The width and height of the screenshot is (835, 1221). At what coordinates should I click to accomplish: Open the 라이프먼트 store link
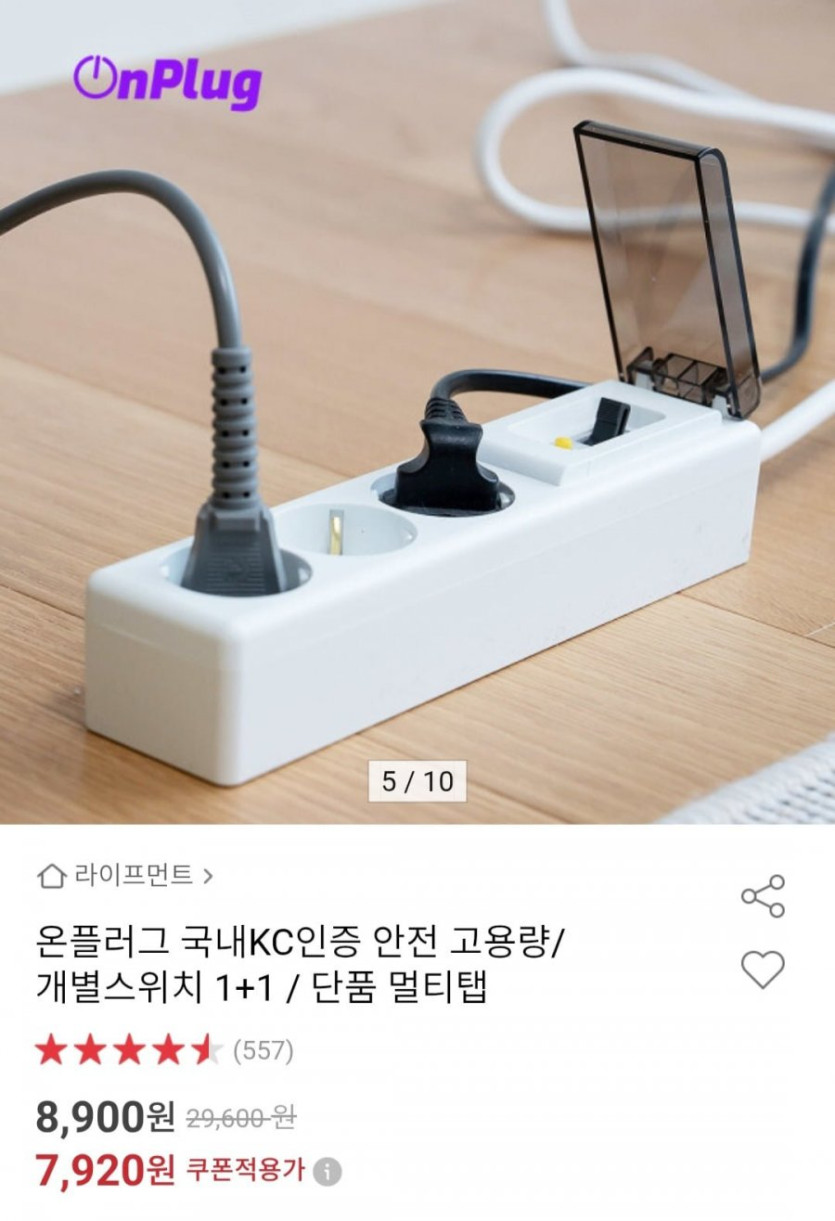(126, 876)
